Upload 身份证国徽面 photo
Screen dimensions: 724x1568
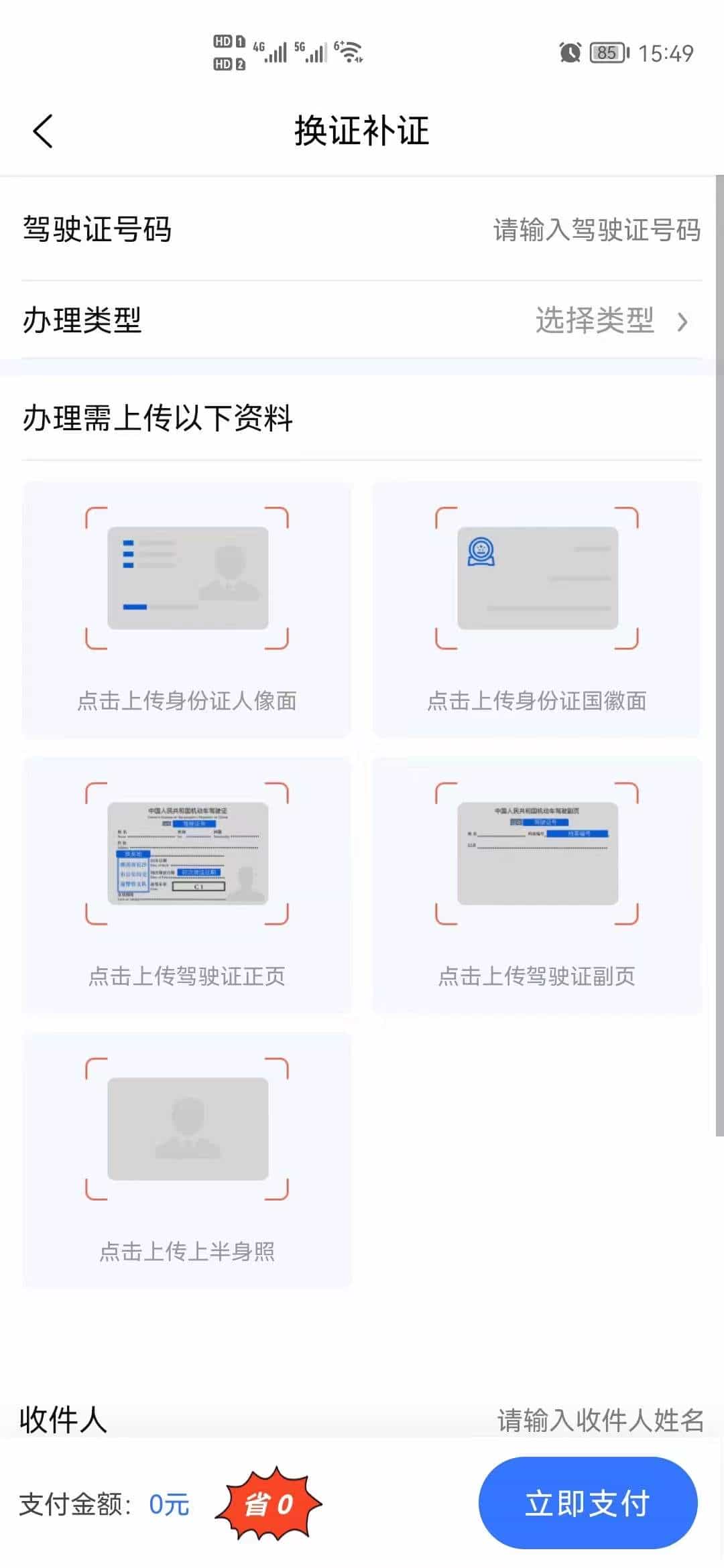coord(537,608)
